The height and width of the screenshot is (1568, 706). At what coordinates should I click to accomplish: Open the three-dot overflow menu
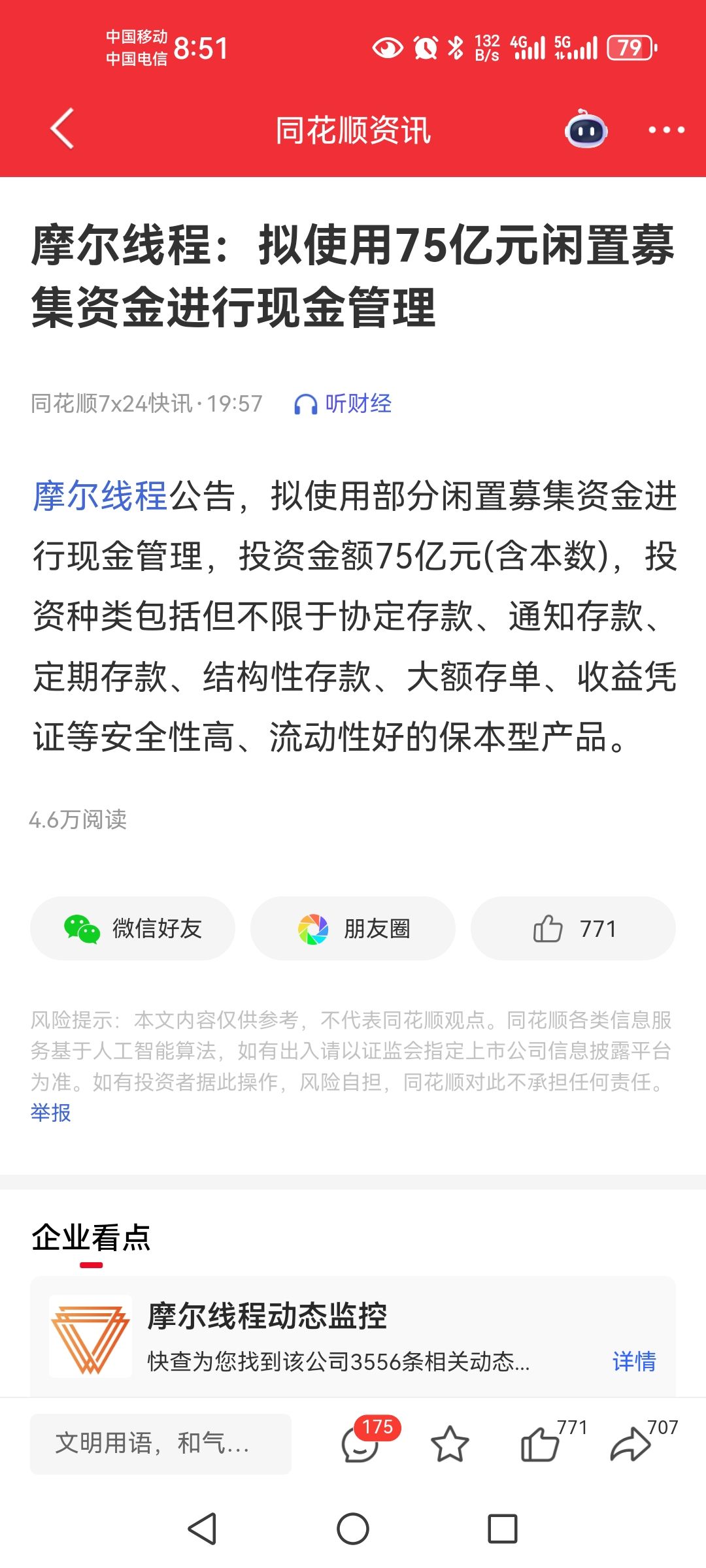666,130
